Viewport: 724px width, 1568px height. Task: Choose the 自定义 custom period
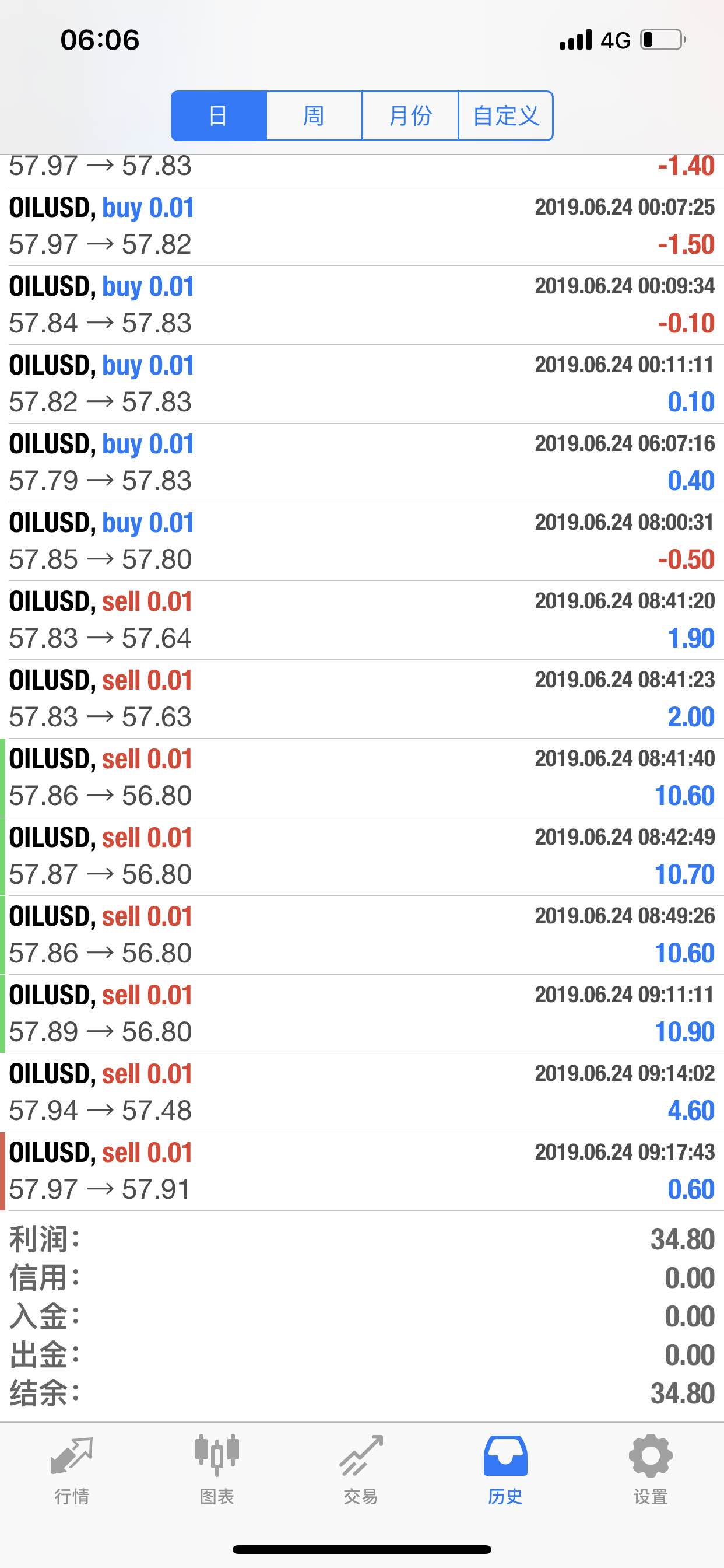click(x=505, y=116)
